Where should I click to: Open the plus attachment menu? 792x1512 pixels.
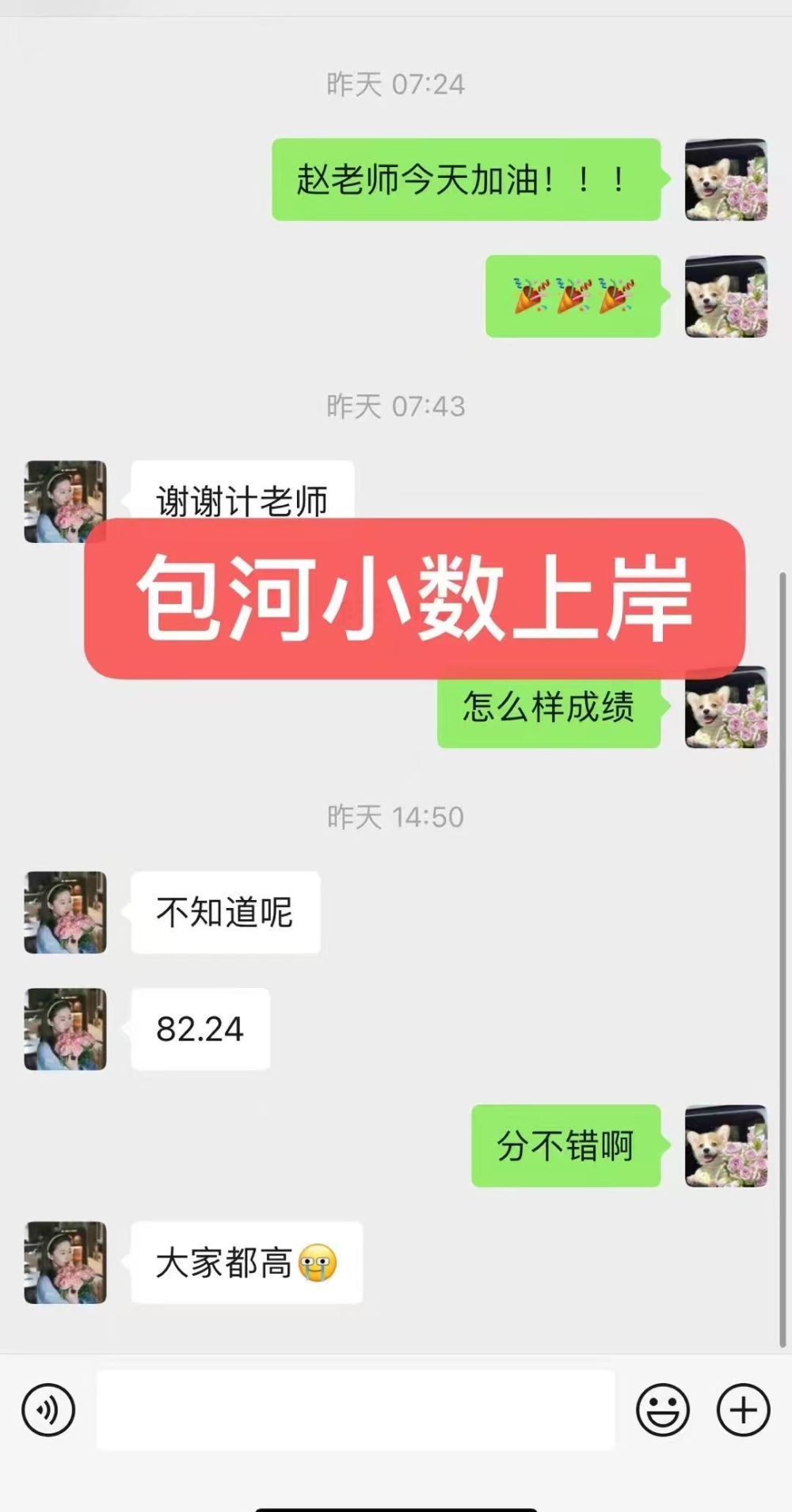[743, 1410]
